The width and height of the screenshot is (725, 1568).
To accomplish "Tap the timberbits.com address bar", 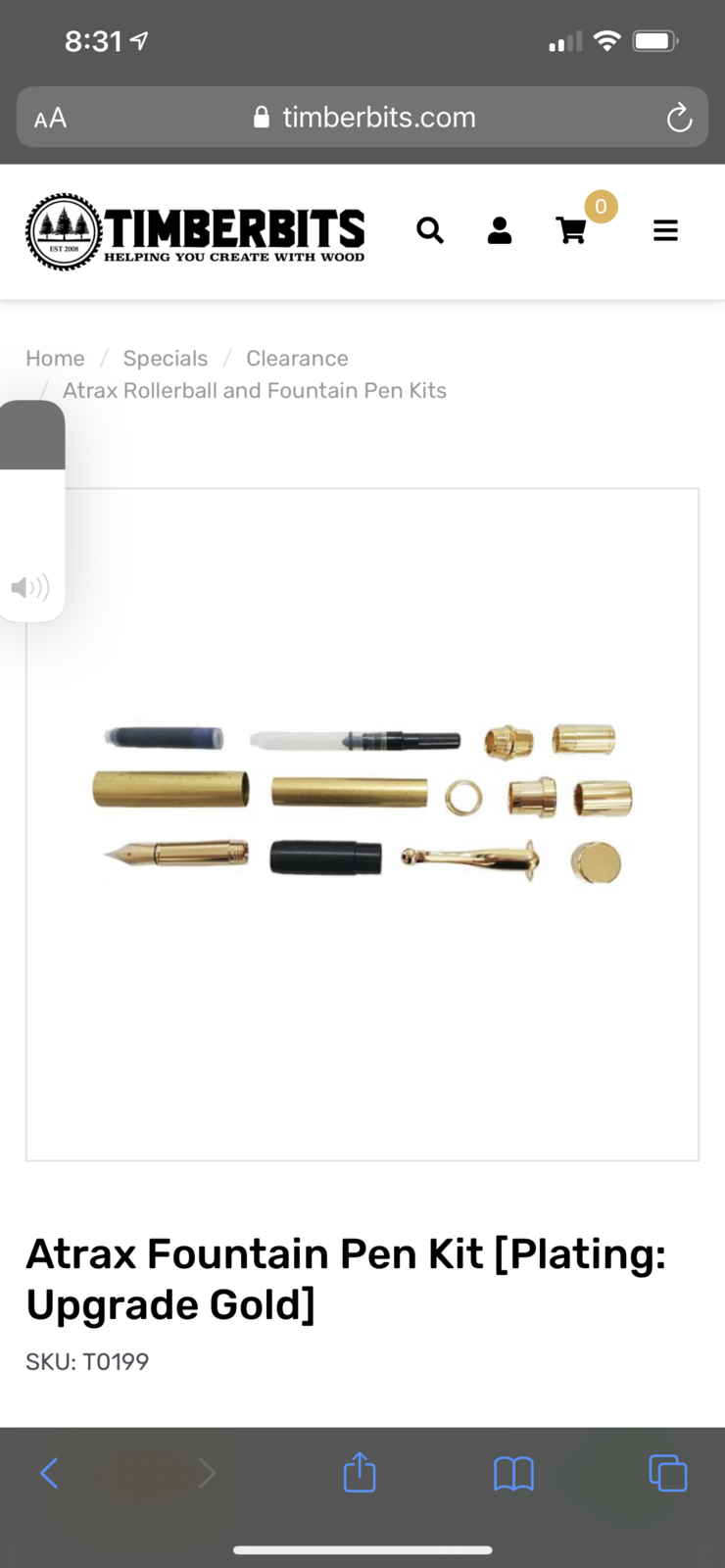I will coord(362,118).
